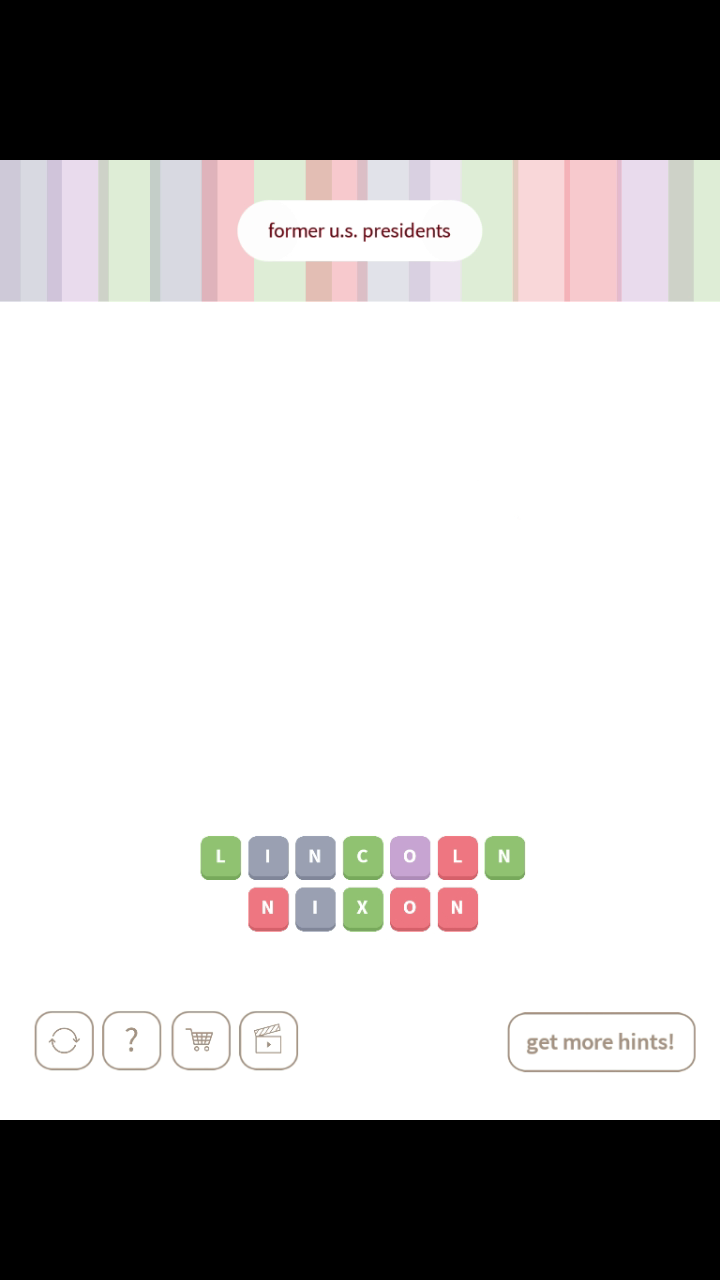
Task: Select the X tile in NIXON
Action: click(x=362, y=908)
